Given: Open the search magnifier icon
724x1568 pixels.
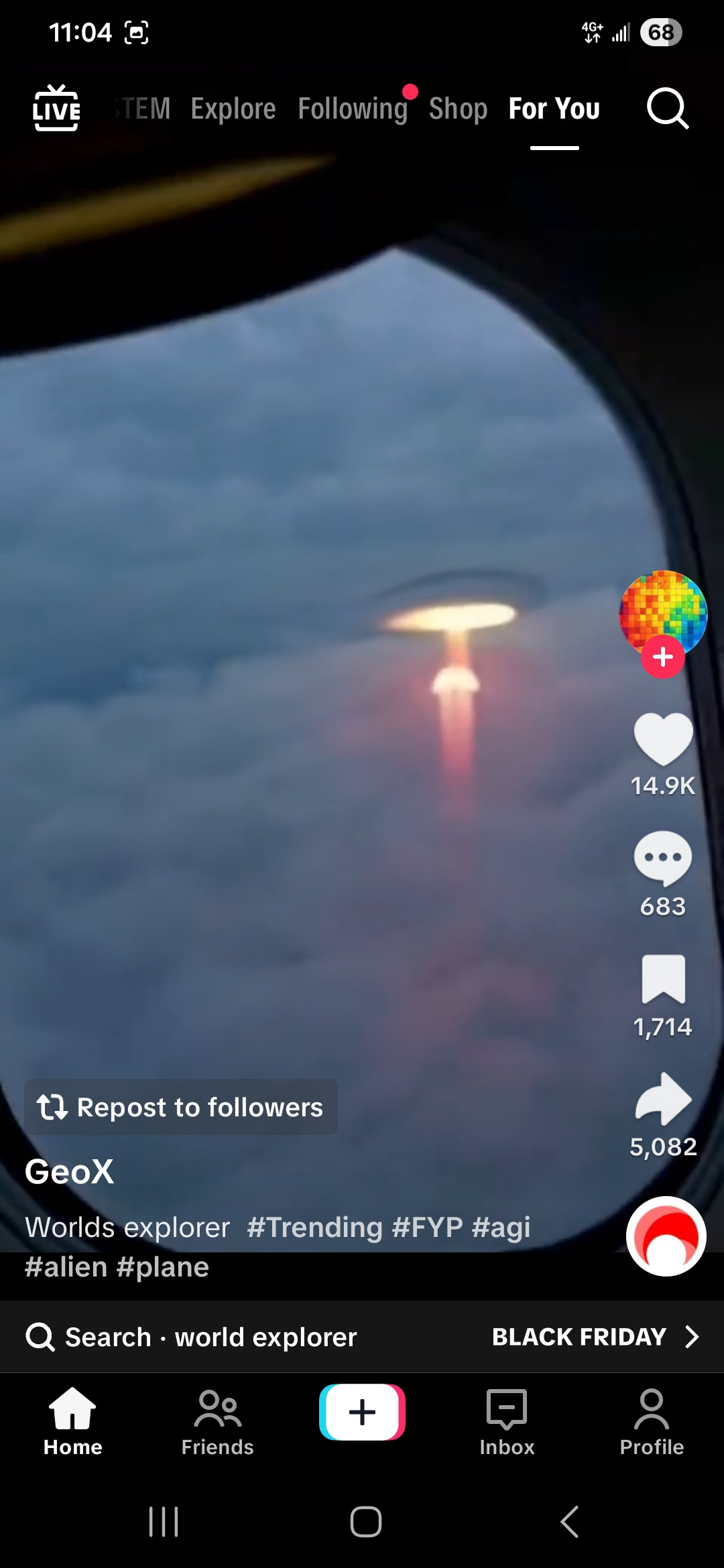Looking at the screenshot, I should point(667,108).
